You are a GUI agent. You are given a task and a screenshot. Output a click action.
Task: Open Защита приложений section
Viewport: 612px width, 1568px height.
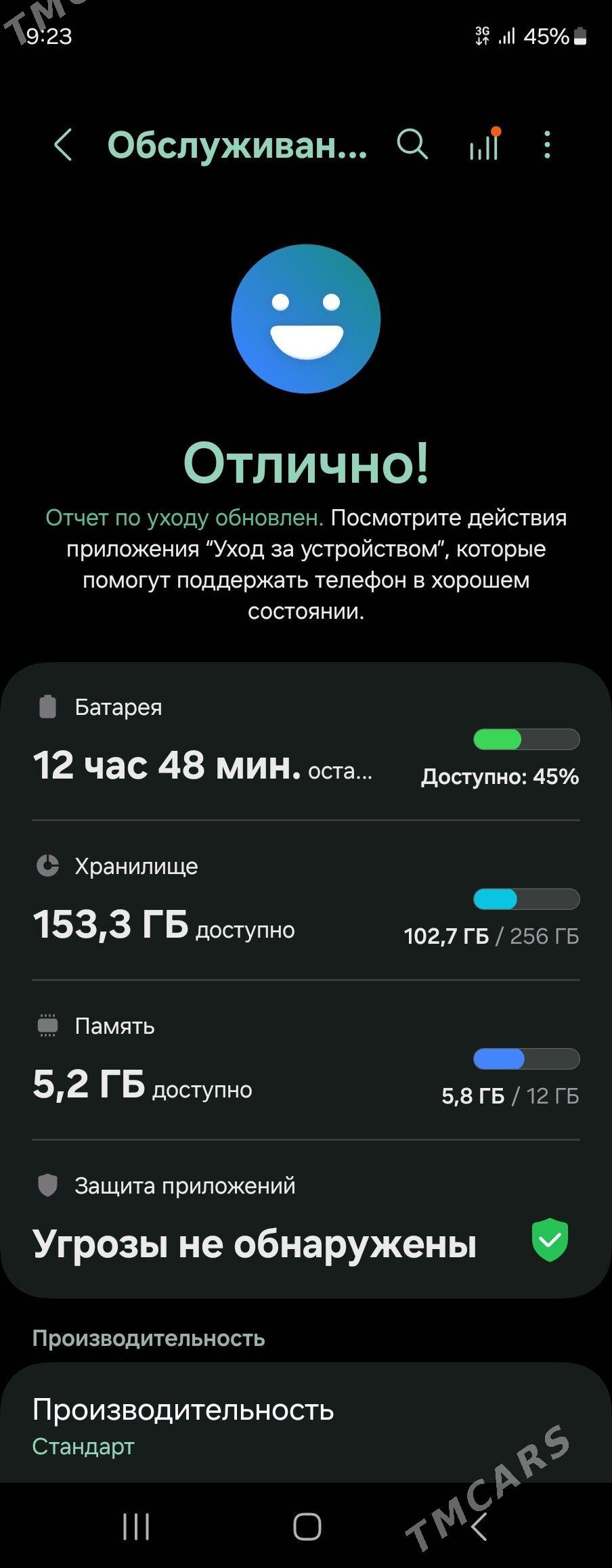pyautogui.click(x=306, y=1220)
